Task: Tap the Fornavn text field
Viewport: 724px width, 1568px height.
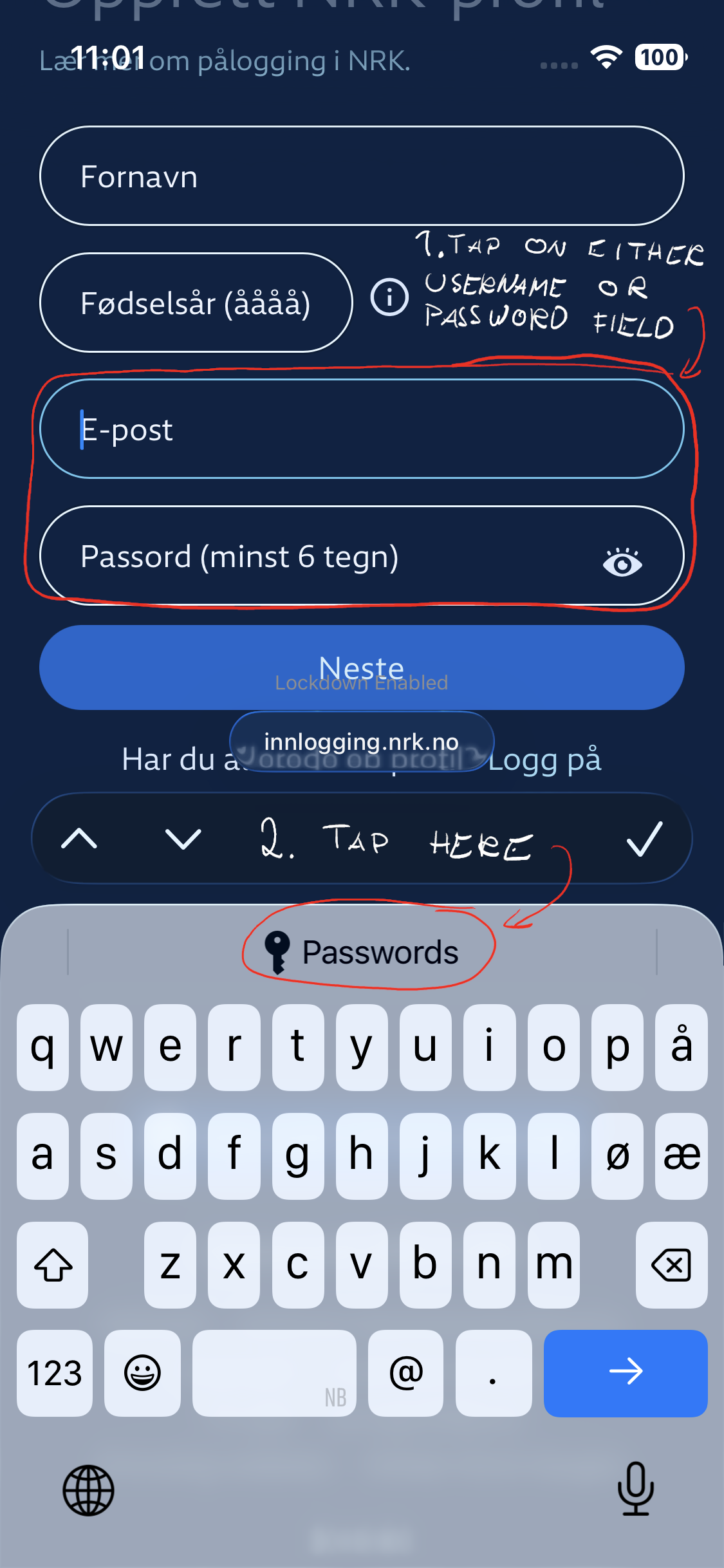Action: click(361, 176)
